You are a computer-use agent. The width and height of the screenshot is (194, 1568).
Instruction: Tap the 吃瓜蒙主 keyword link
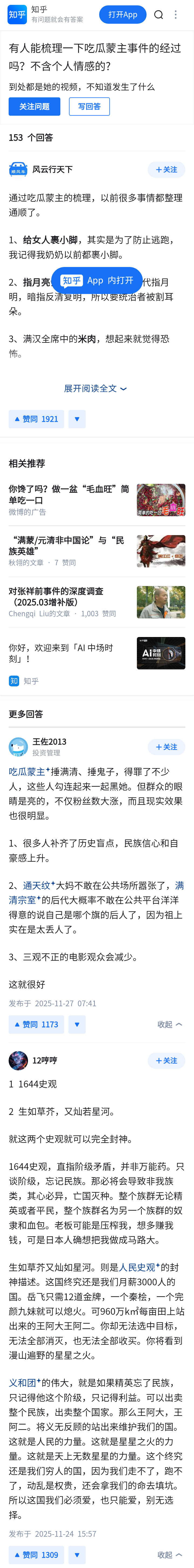click(27, 772)
